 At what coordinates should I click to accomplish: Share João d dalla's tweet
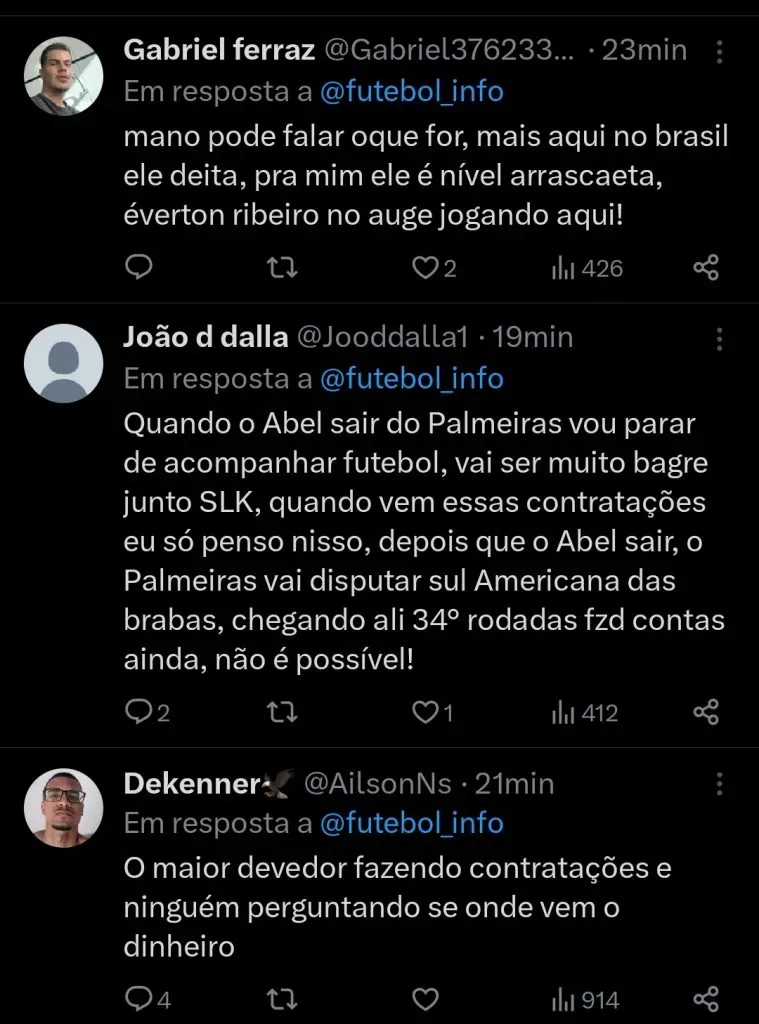707,713
